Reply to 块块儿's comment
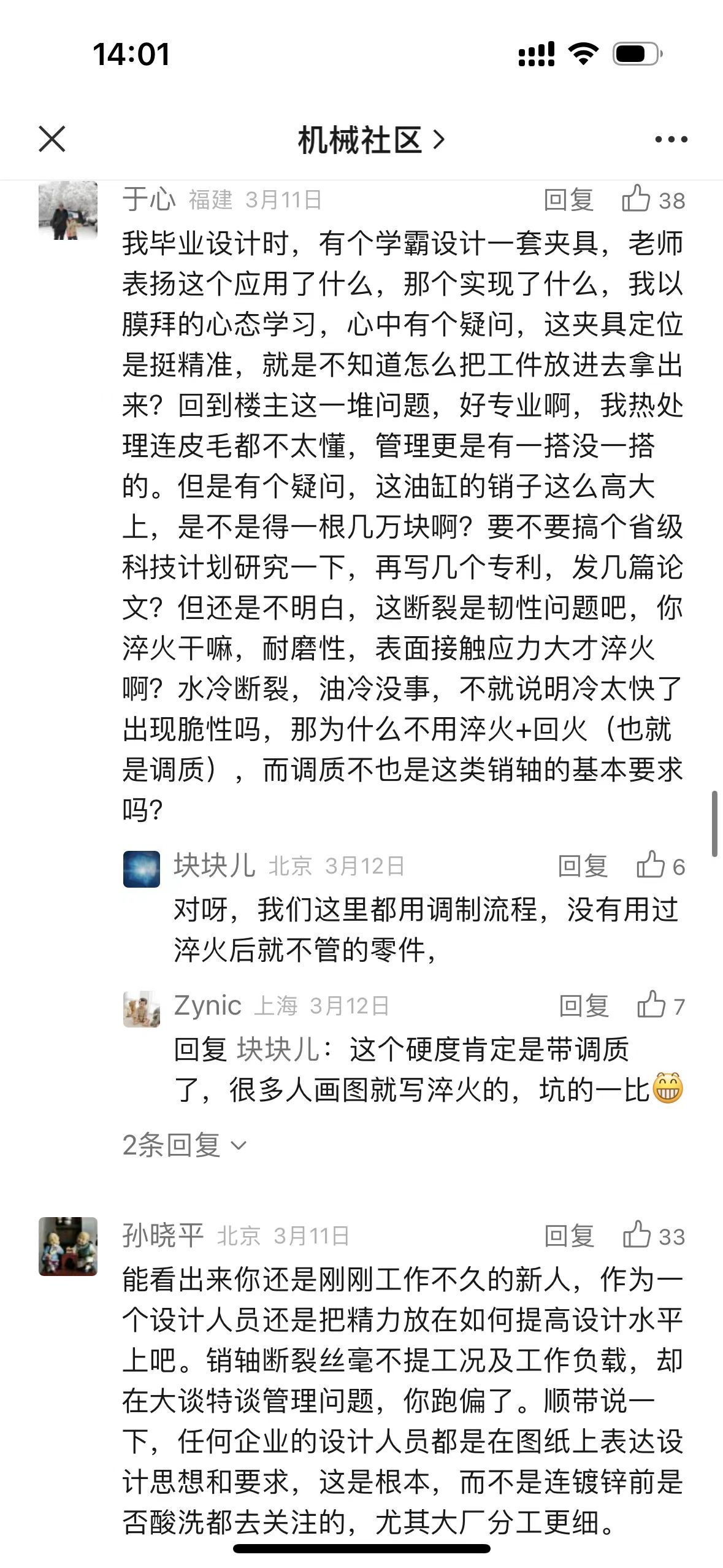The width and height of the screenshot is (723, 1568). click(583, 866)
